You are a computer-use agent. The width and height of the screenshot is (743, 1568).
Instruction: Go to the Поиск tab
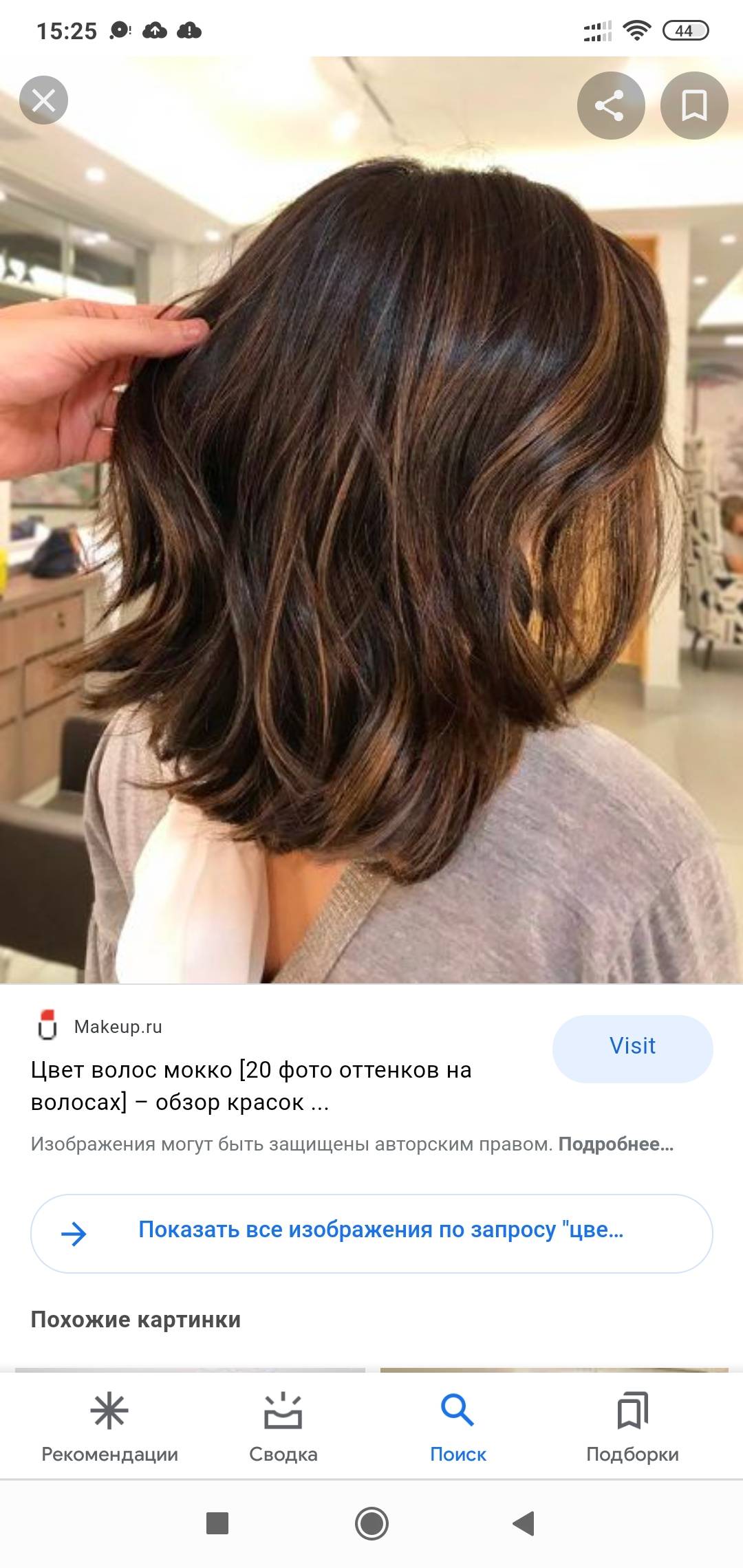pos(458,1425)
